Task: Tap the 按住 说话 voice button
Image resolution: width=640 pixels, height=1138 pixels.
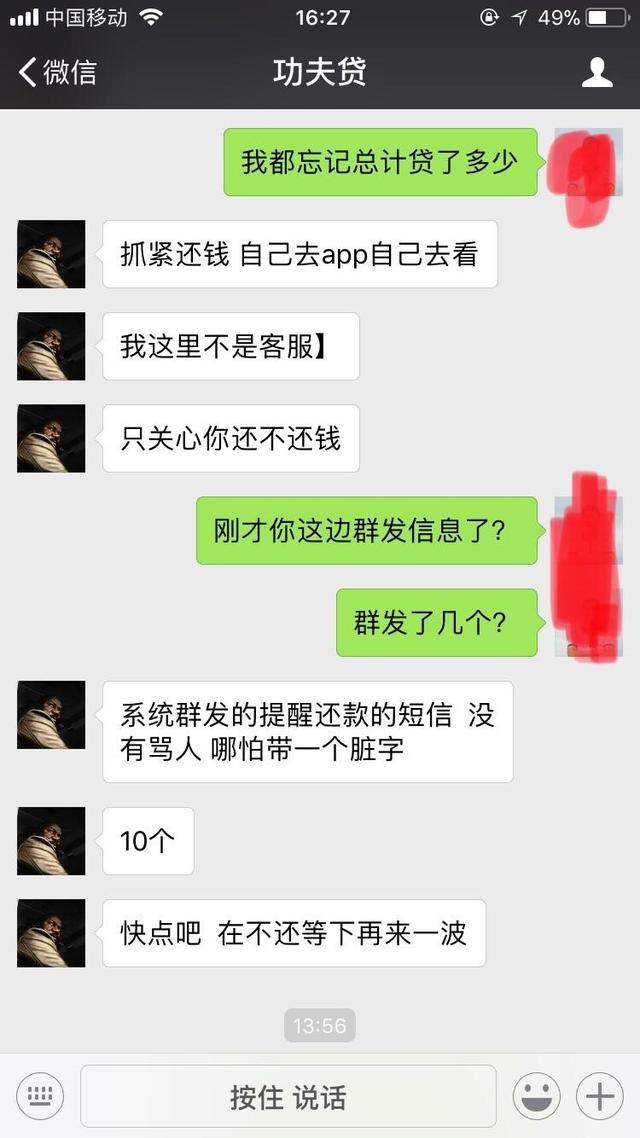Action: 288,1097
